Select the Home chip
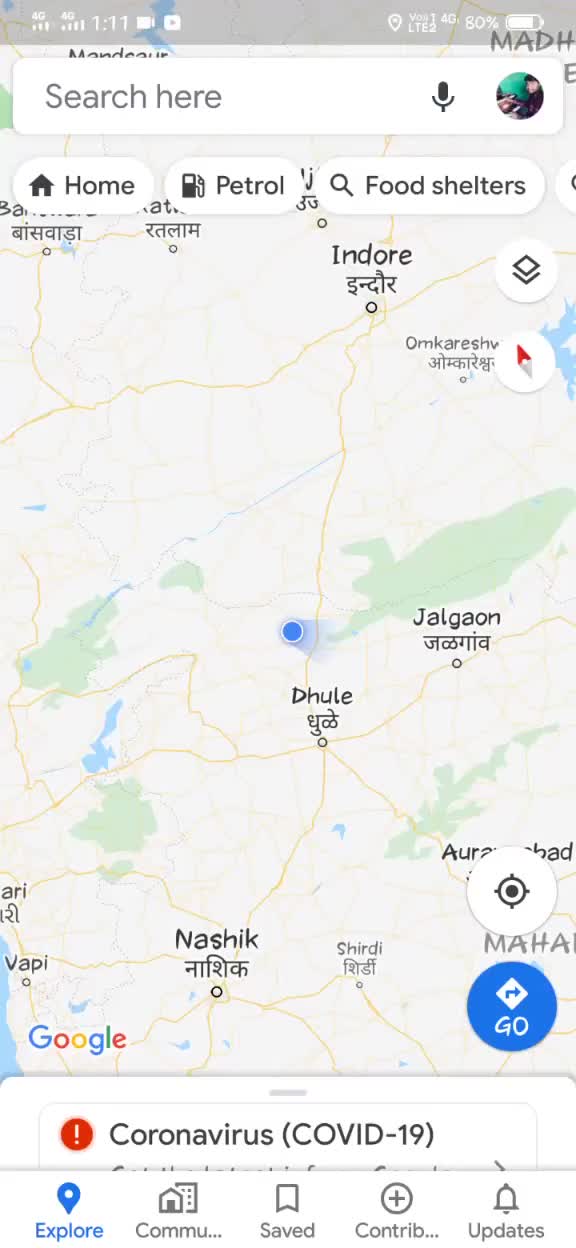This screenshot has width=576, height=1248. click(x=83, y=186)
